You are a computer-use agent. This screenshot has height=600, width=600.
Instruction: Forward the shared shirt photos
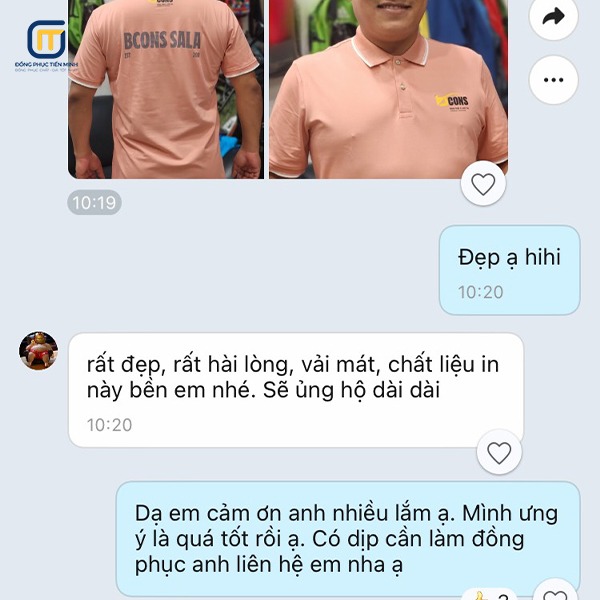click(x=553, y=15)
